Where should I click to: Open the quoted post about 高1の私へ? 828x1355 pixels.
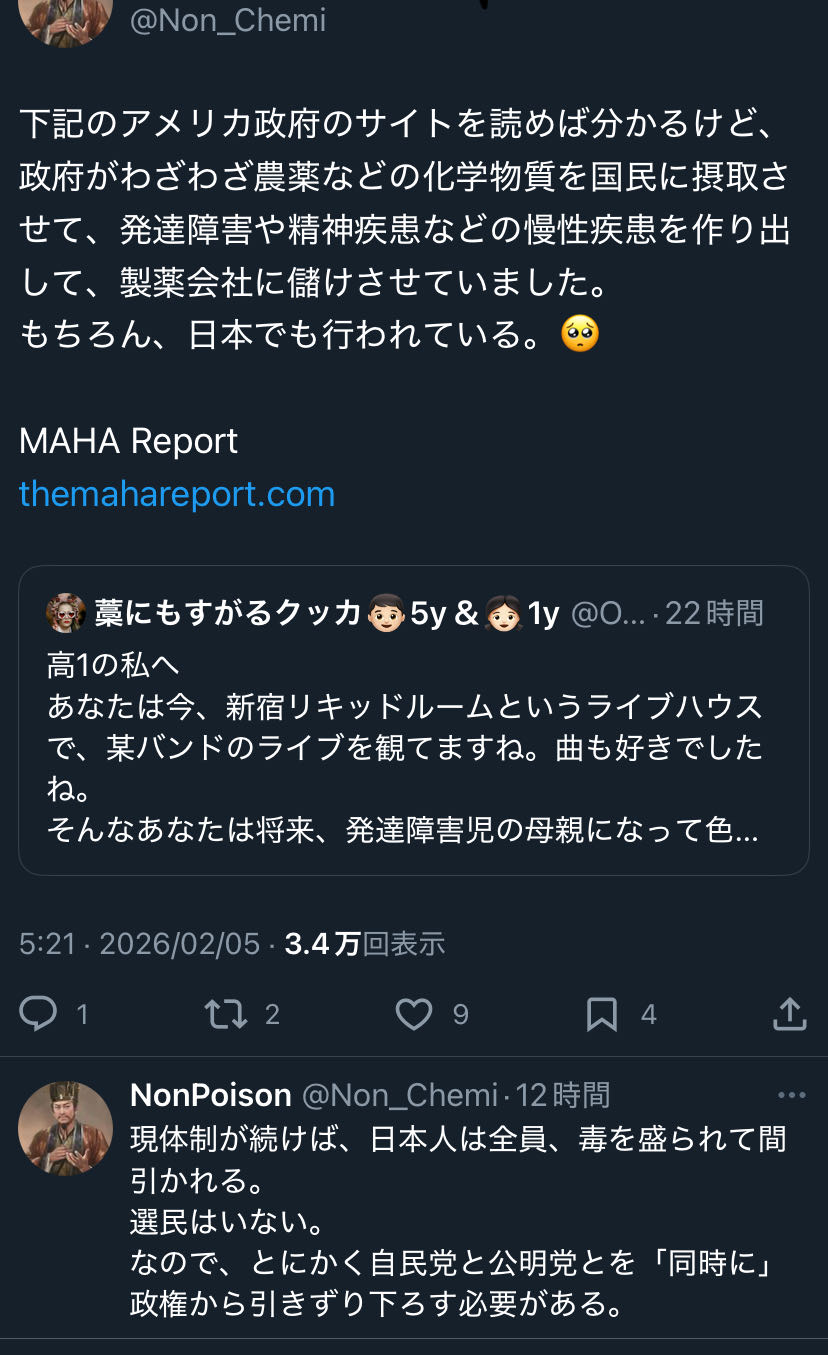(413, 740)
